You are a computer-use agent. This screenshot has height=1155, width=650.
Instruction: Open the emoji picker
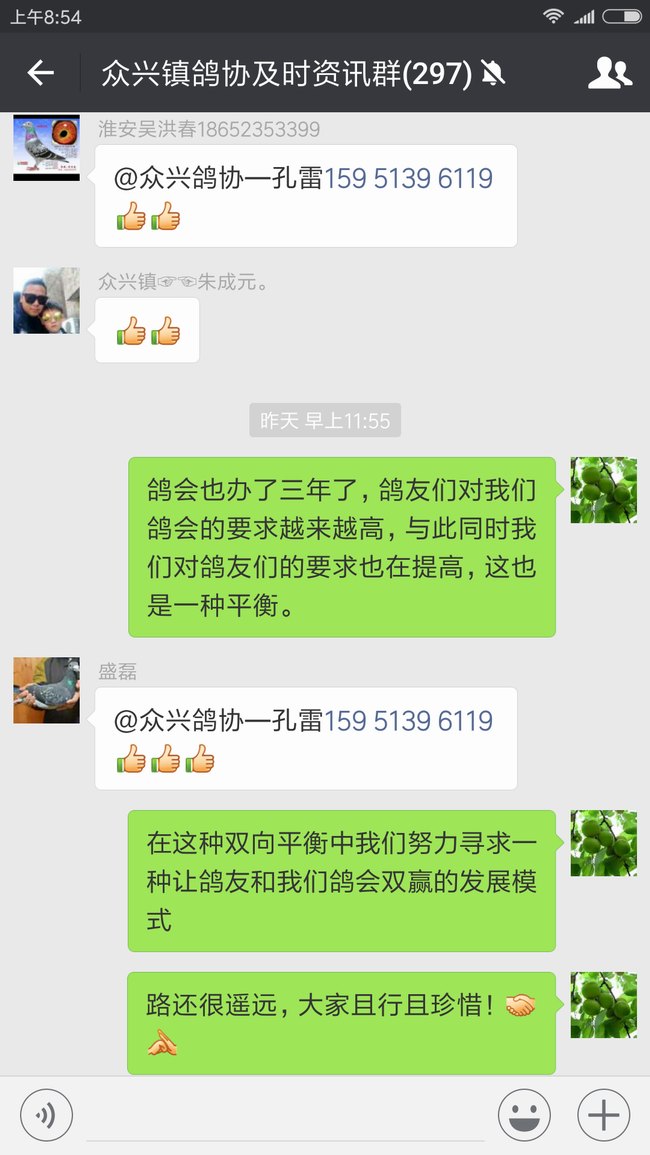pyautogui.click(x=524, y=1114)
